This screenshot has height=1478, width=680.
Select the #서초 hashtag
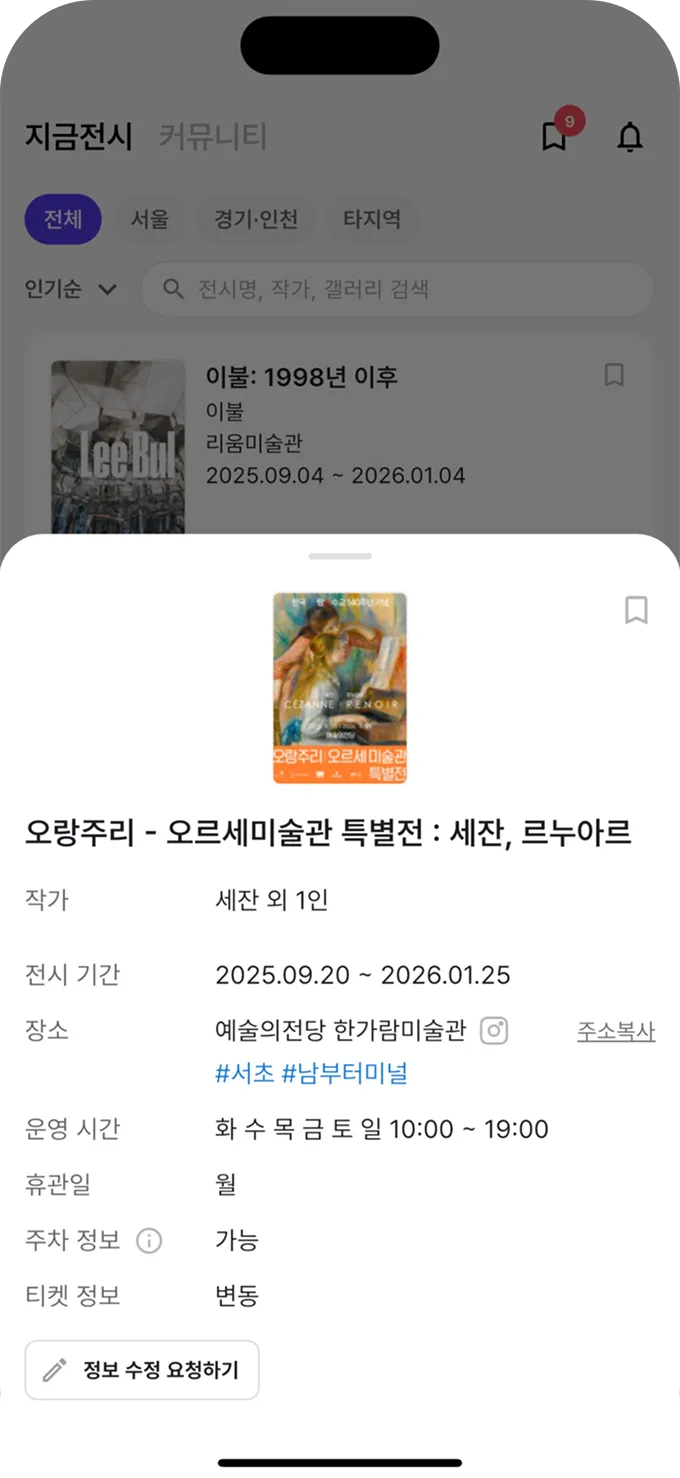click(244, 1074)
